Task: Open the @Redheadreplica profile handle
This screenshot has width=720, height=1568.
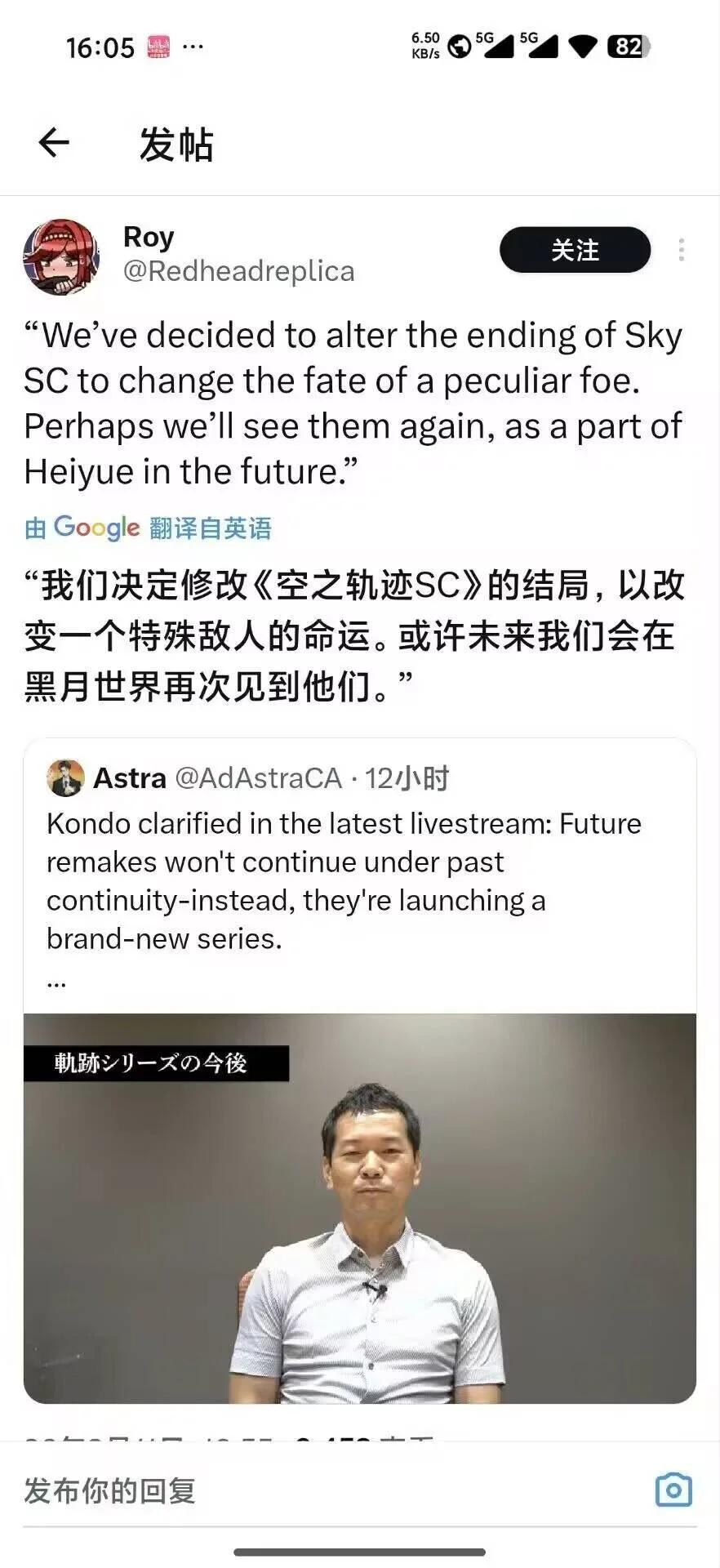Action: [238, 271]
